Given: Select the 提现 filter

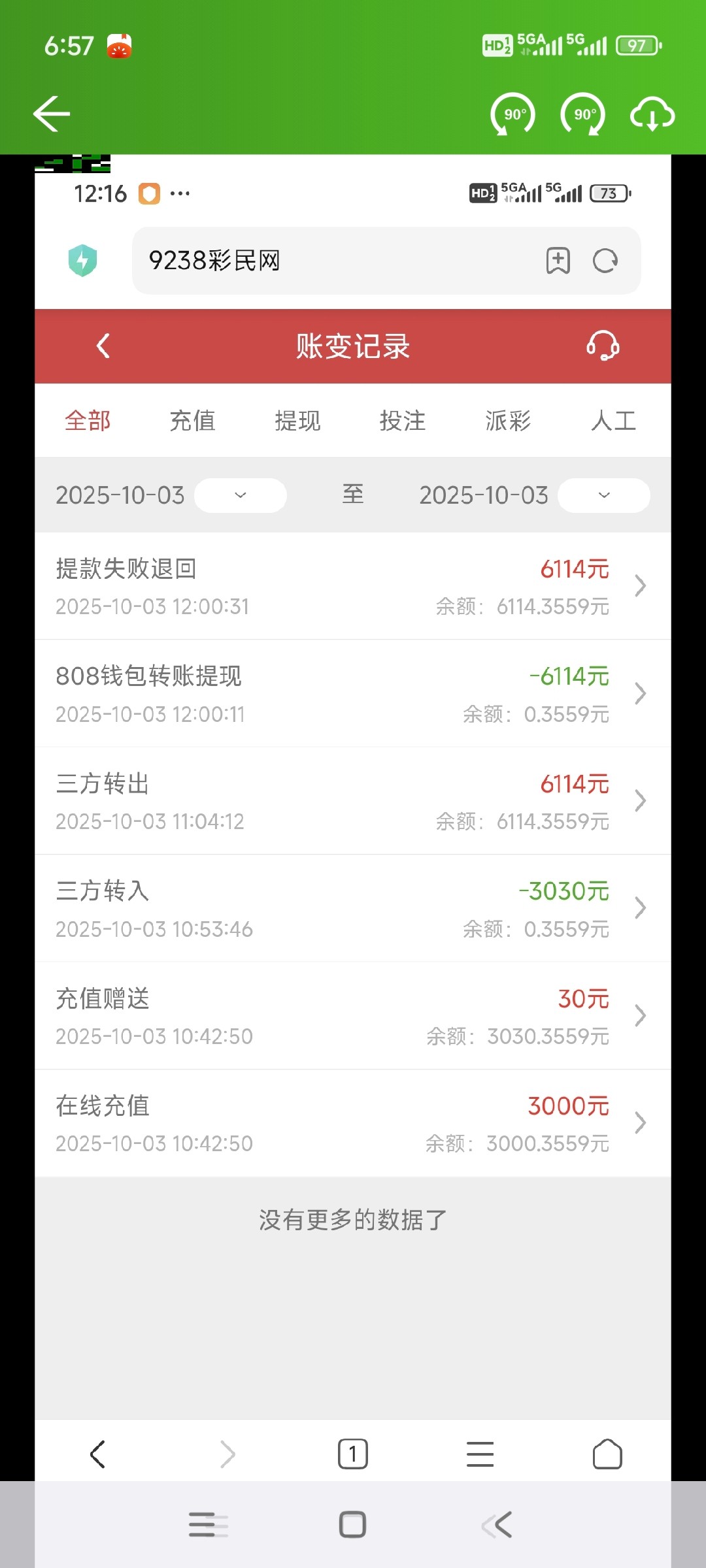Looking at the screenshot, I should (x=297, y=421).
